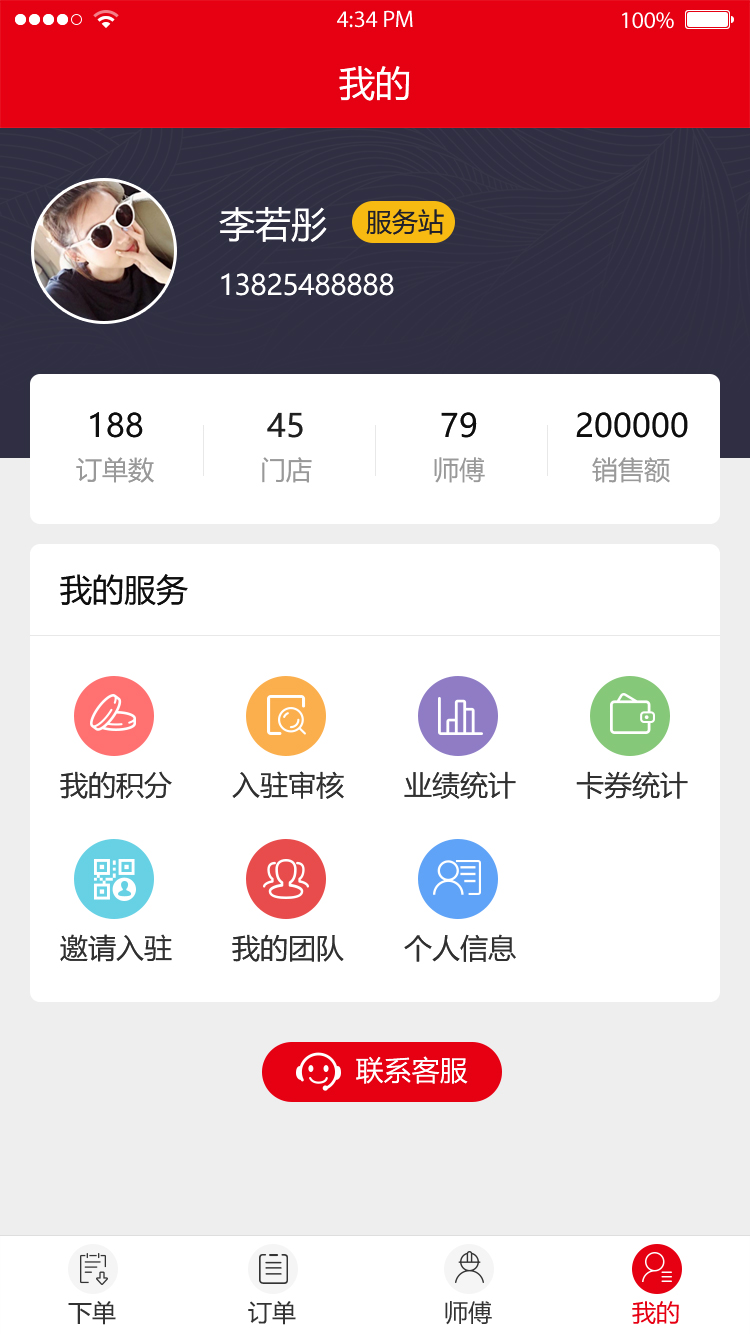
Task: View the 门店 stores count
Action: [286, 447]
